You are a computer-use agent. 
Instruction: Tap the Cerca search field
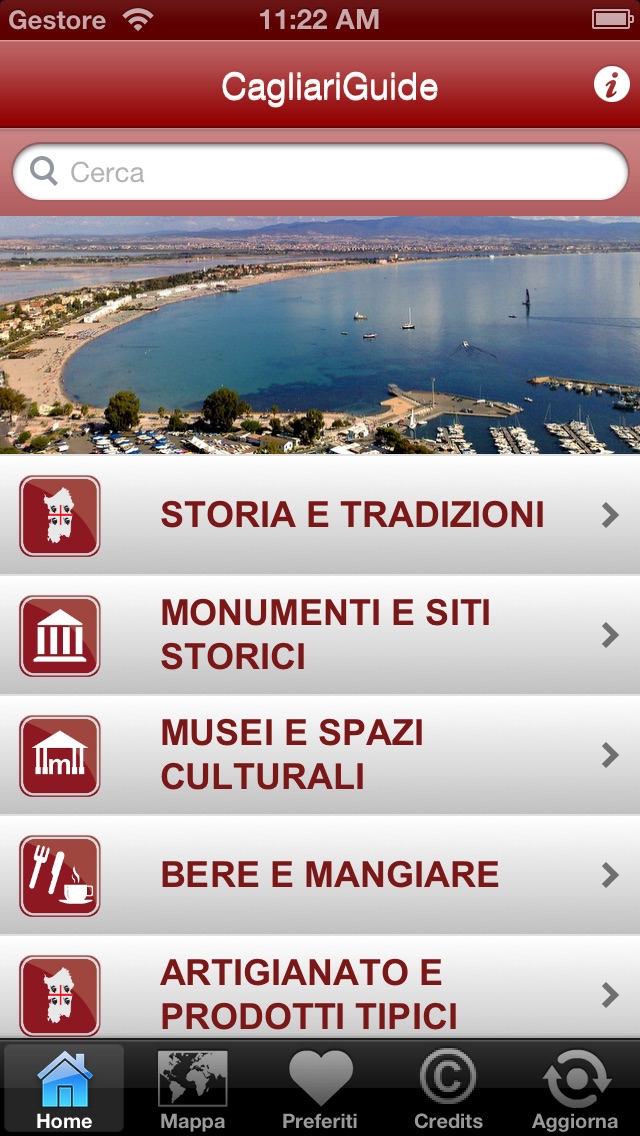pos(320,172)
